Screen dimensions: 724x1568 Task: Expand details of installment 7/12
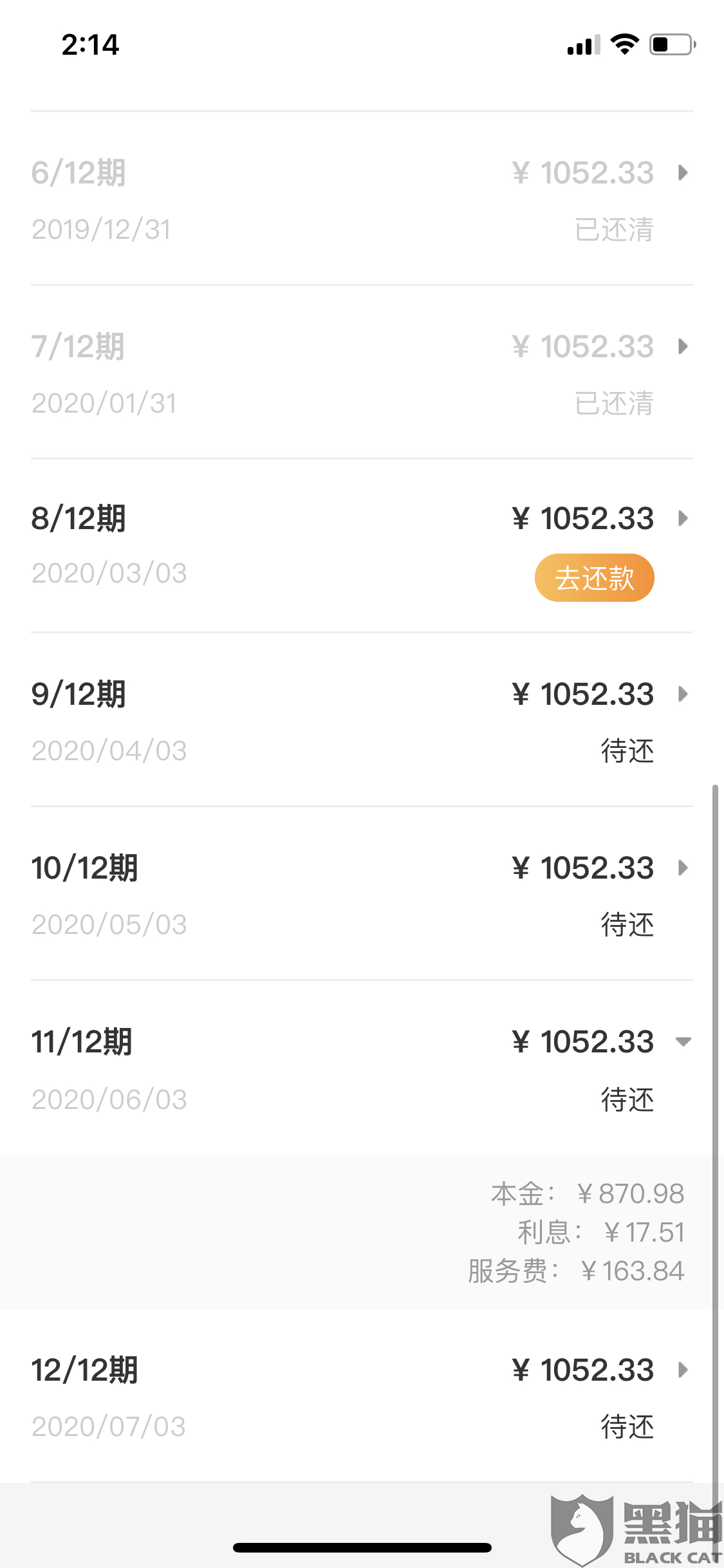pos(683,346)
